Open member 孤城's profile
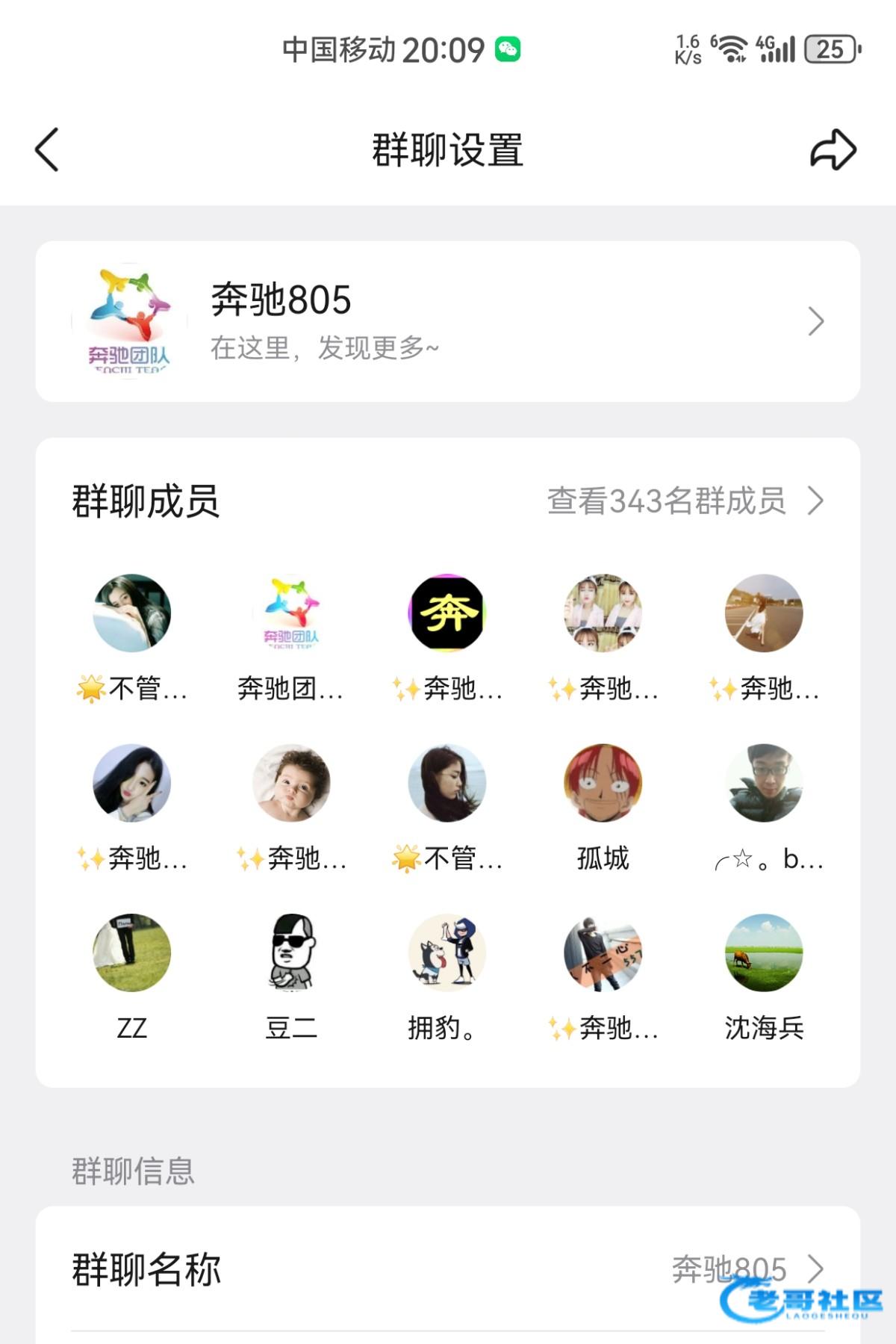The image size is (896, 1344). tap(603, 783)
